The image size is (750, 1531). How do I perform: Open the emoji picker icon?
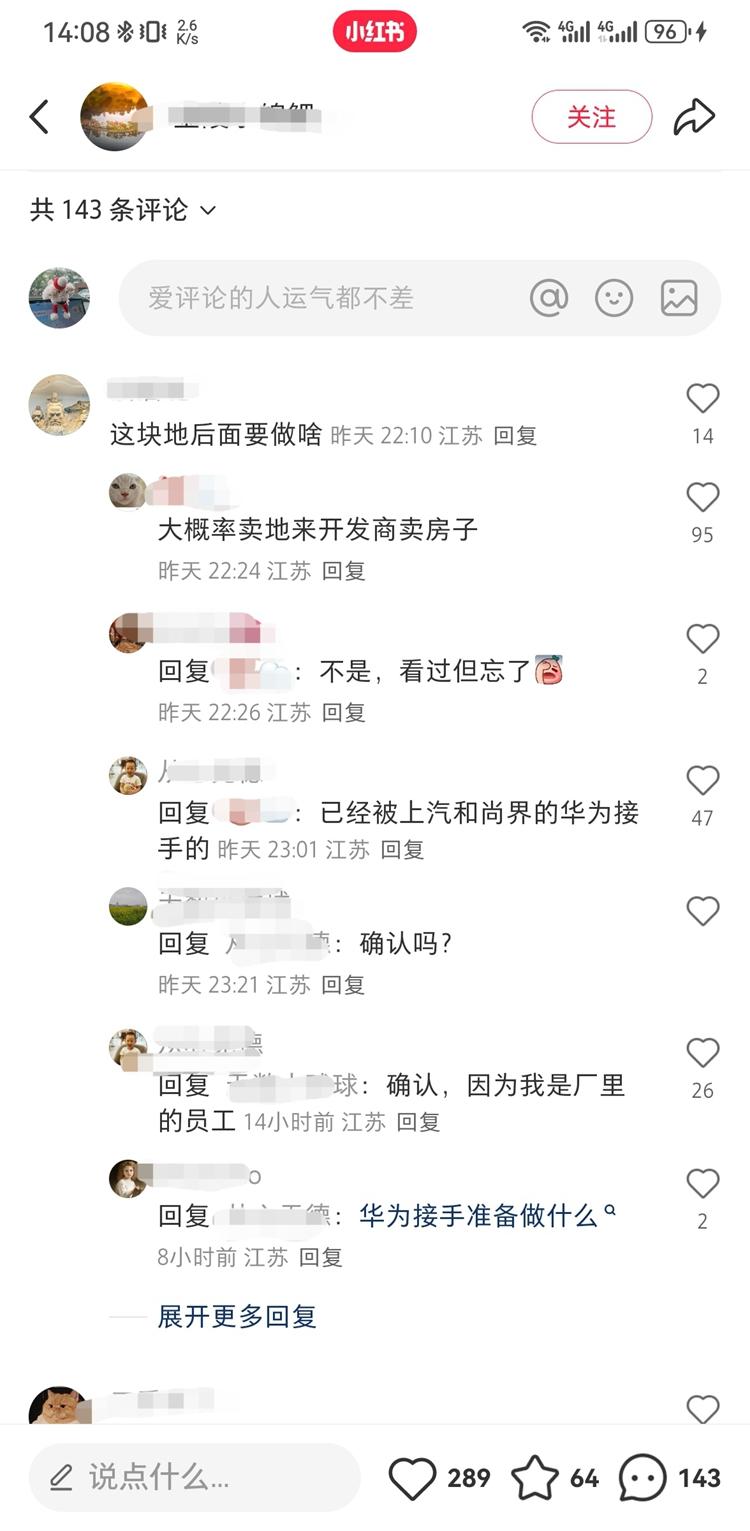(614, 298)
